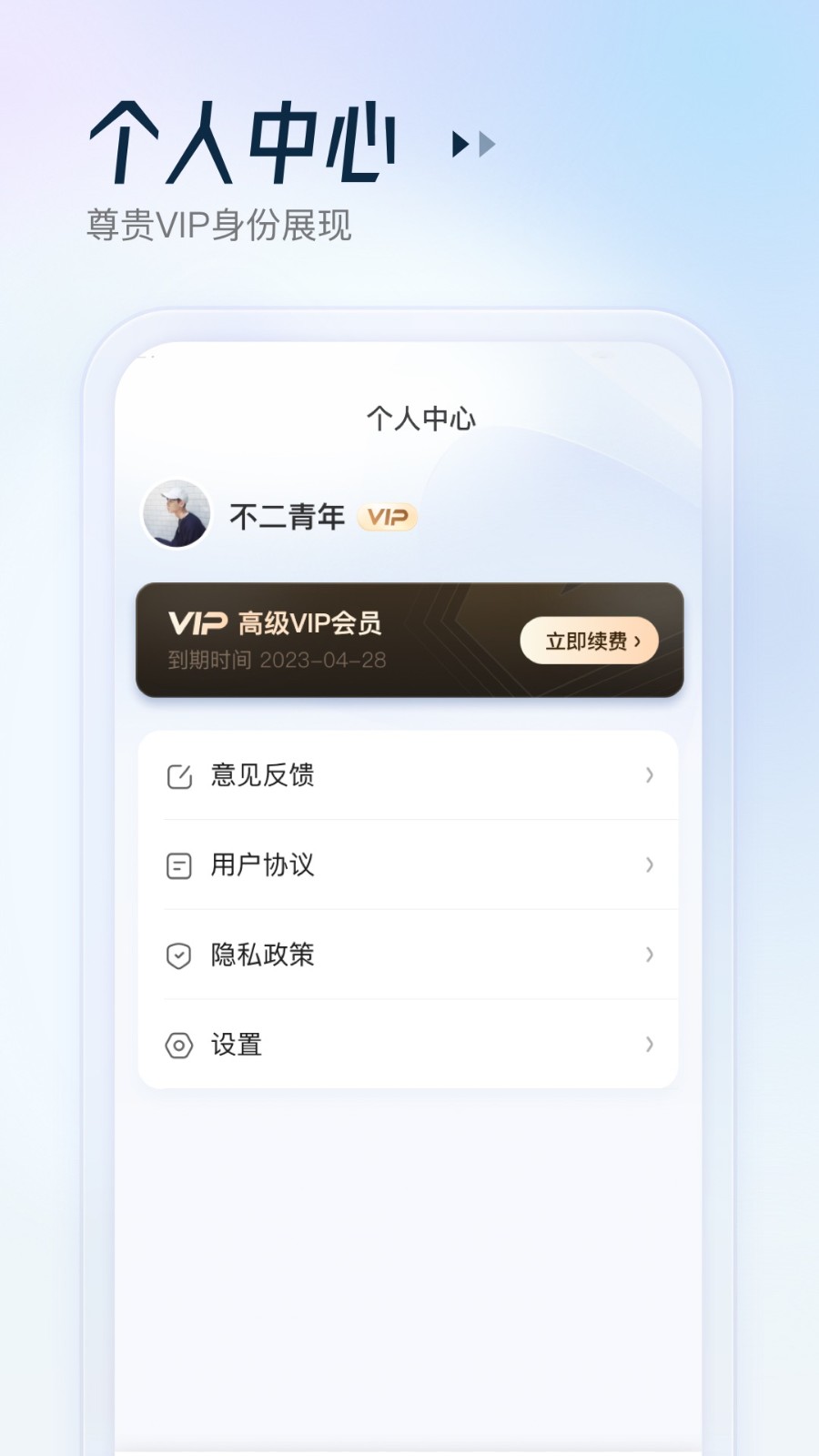Open the user avatar photo
Viewport: 819px width, 1456px height.
pyautogui.click(x=177, y=515)
